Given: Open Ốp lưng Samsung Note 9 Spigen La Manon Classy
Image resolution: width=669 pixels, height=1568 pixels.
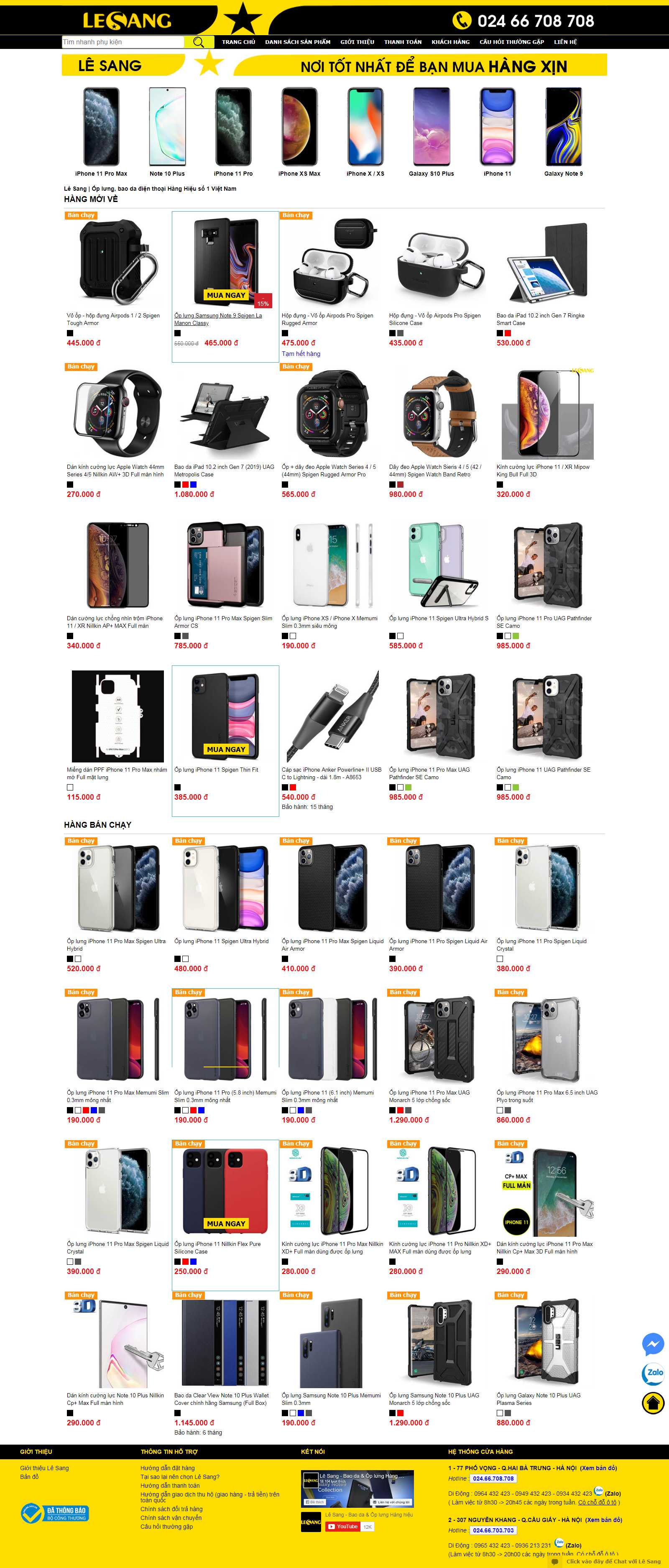Looking at the screenshot, I should click(x=218, y=319).
